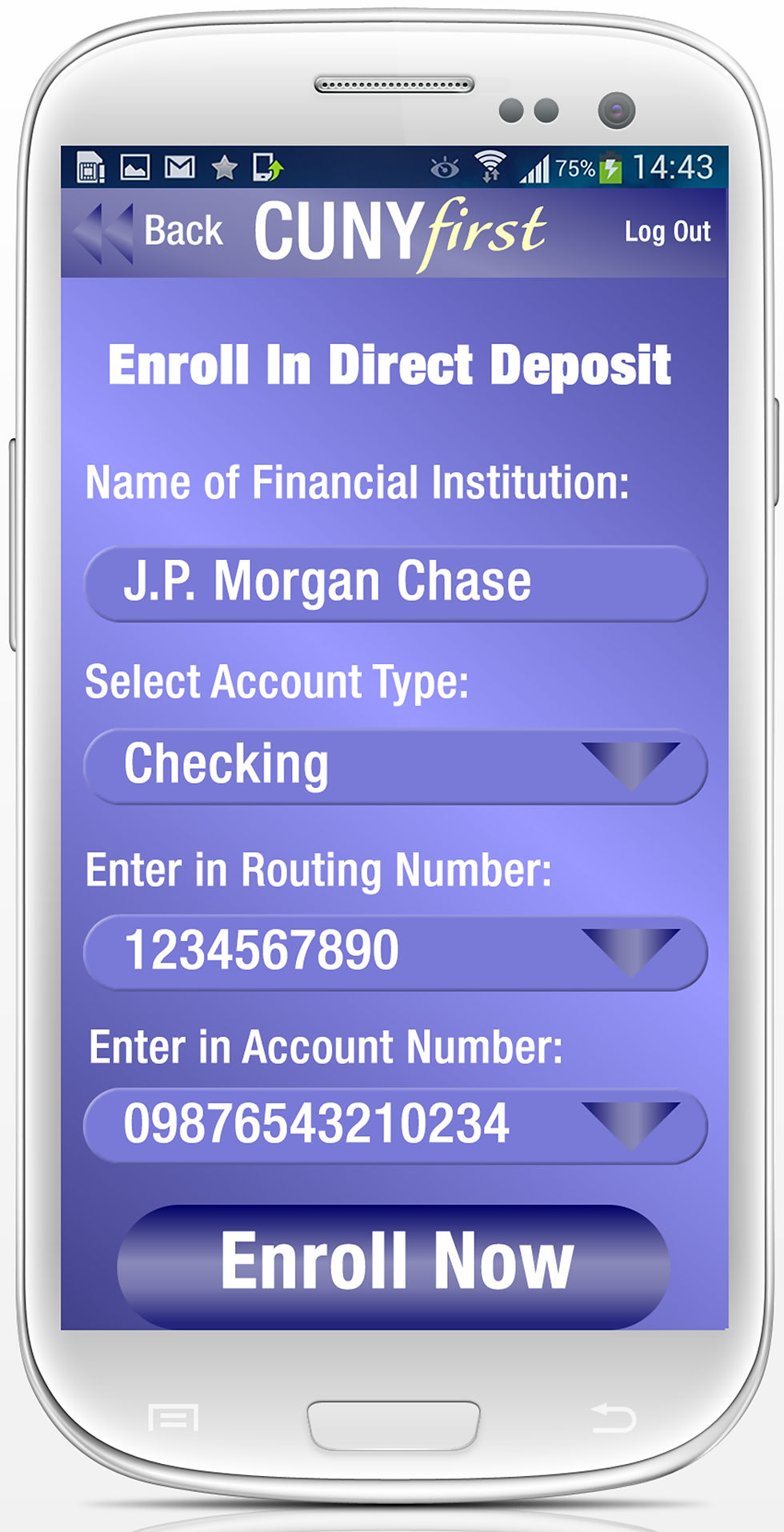
Task: Tap the Wi-Fi status icon
Action: [490, 166]
